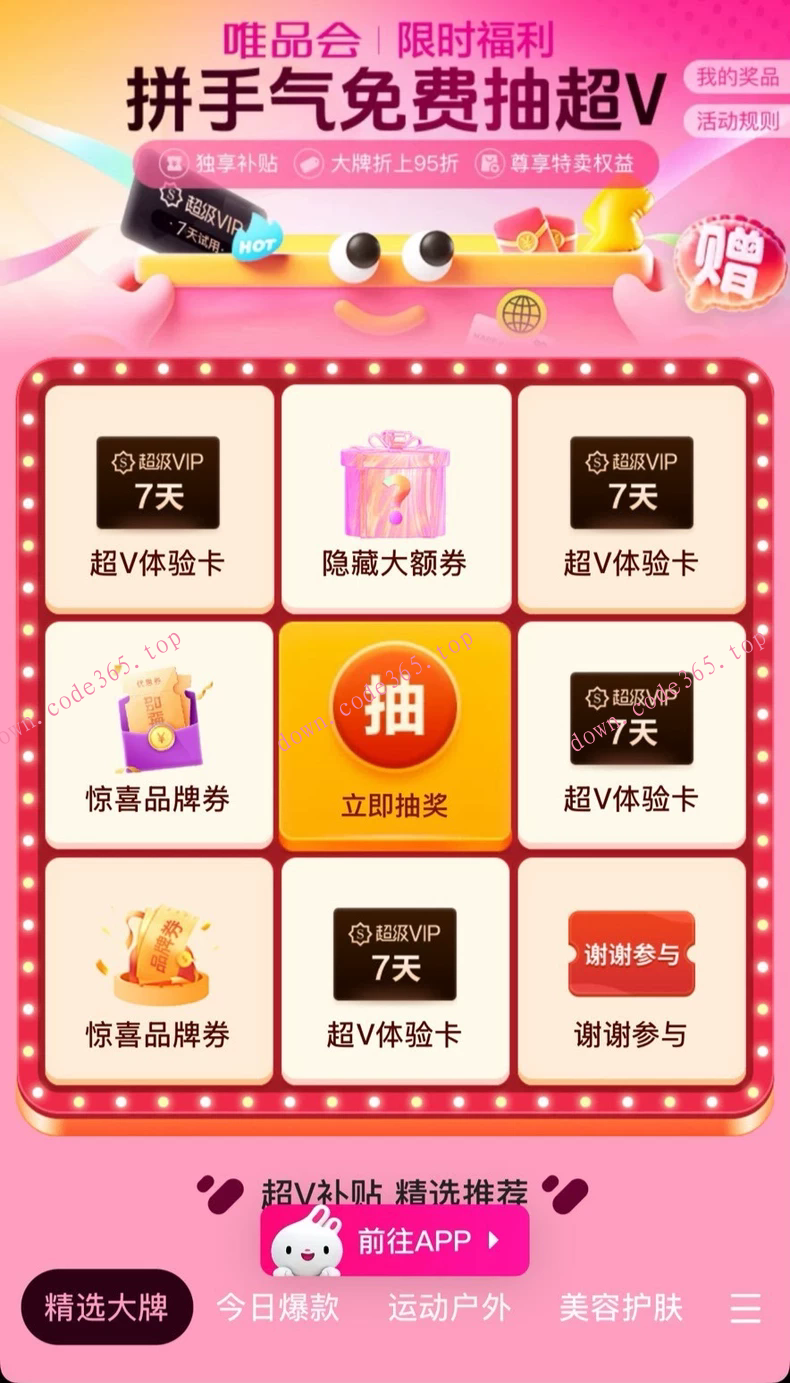
Task: Open the hamburger menu at bottom right
Action: click(x=745, y=1309)
